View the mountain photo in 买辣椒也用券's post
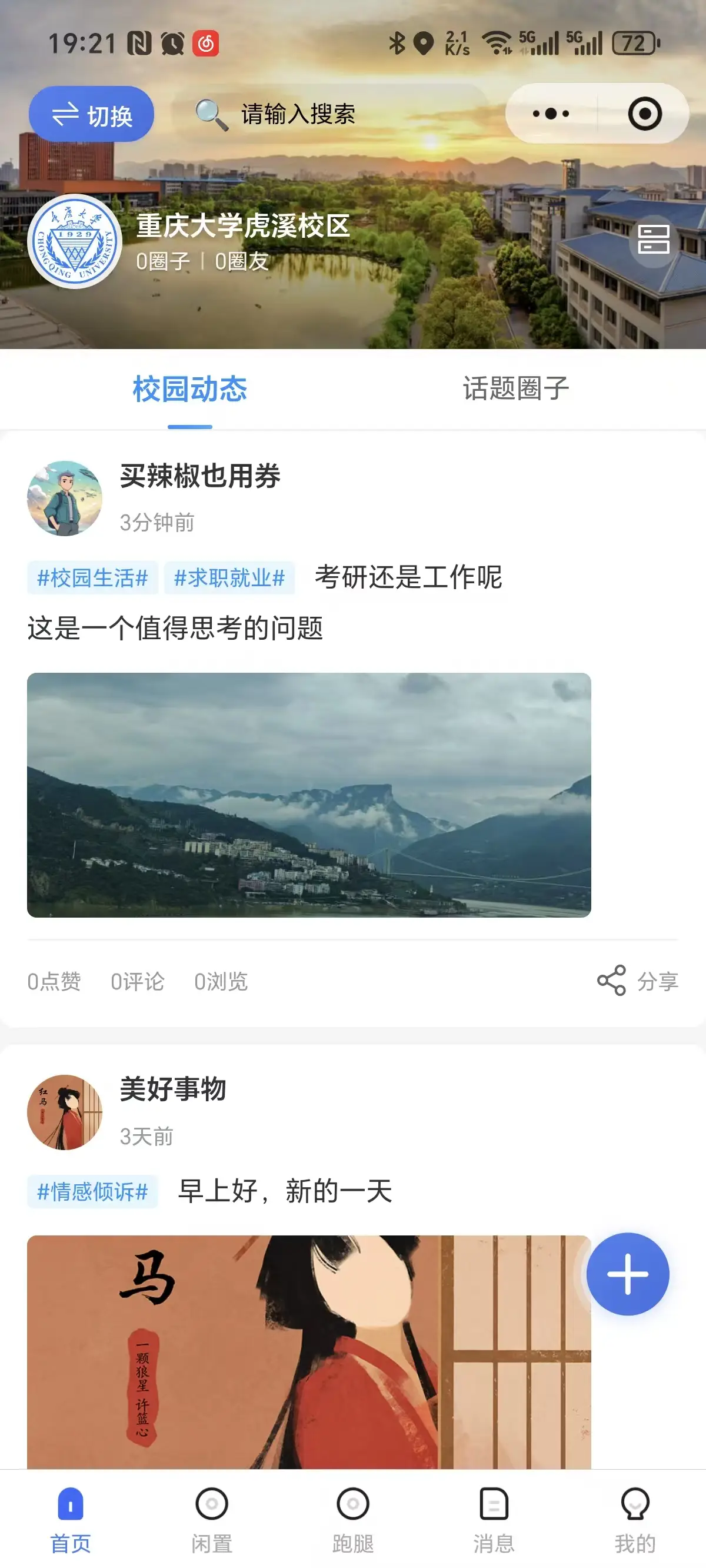The height and width of the screenshot is (1568, 706). point(308,795)
